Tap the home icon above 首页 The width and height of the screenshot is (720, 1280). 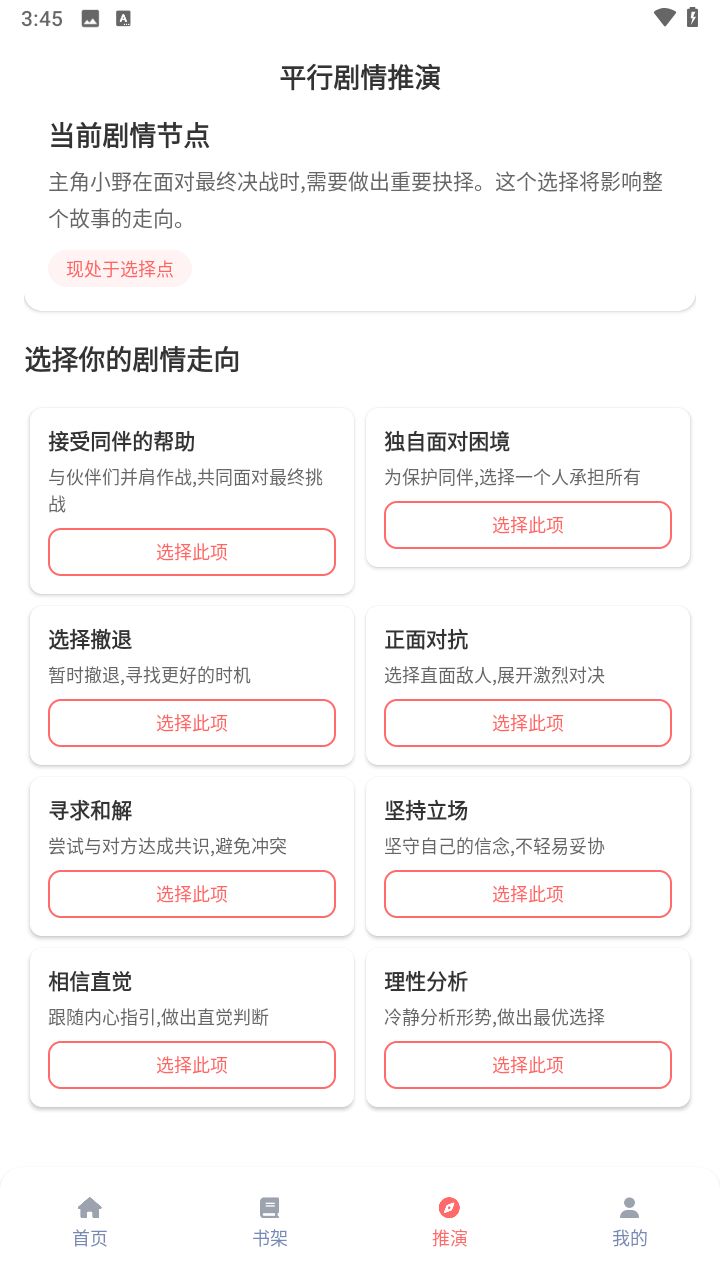pyautogui.click(x=90, y=1207)
